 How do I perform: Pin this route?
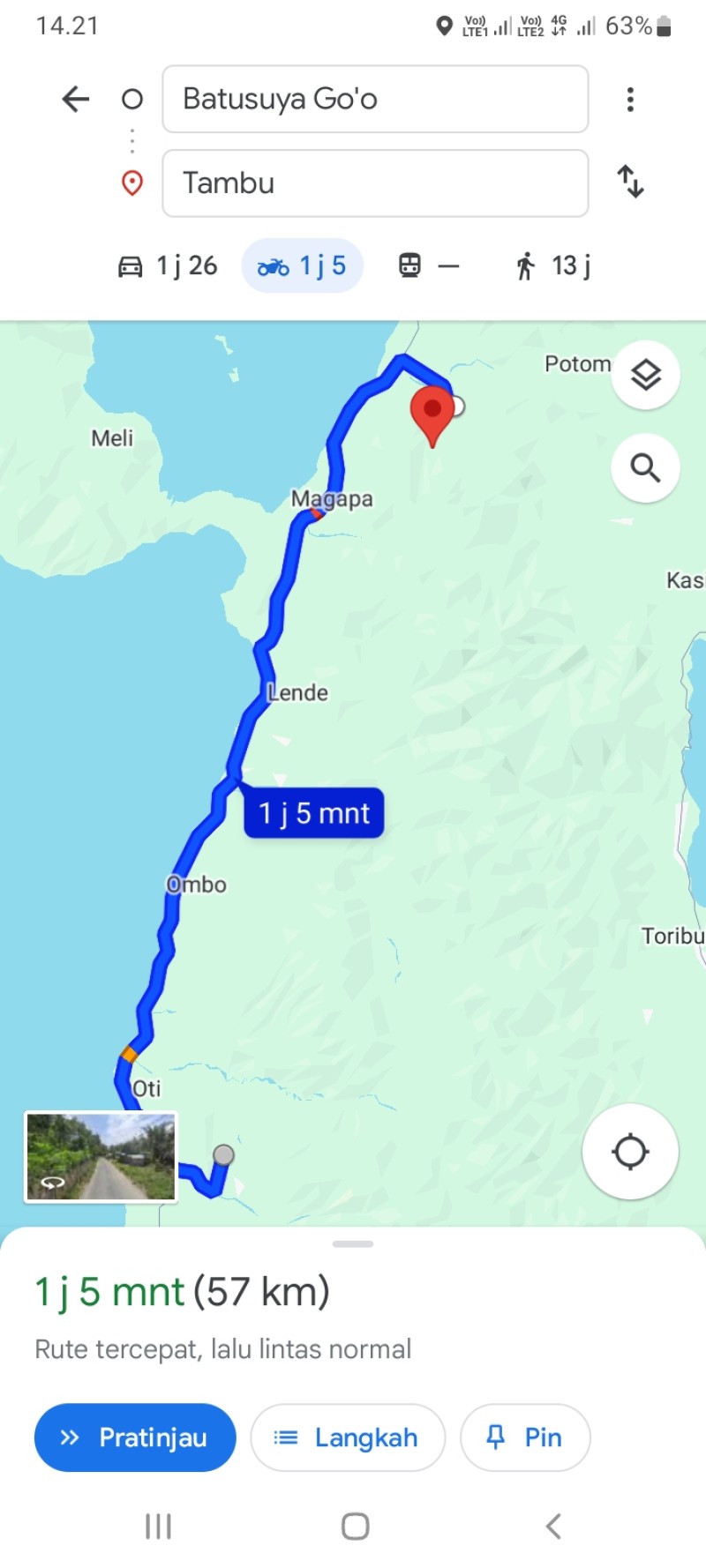pos(525,1437)
